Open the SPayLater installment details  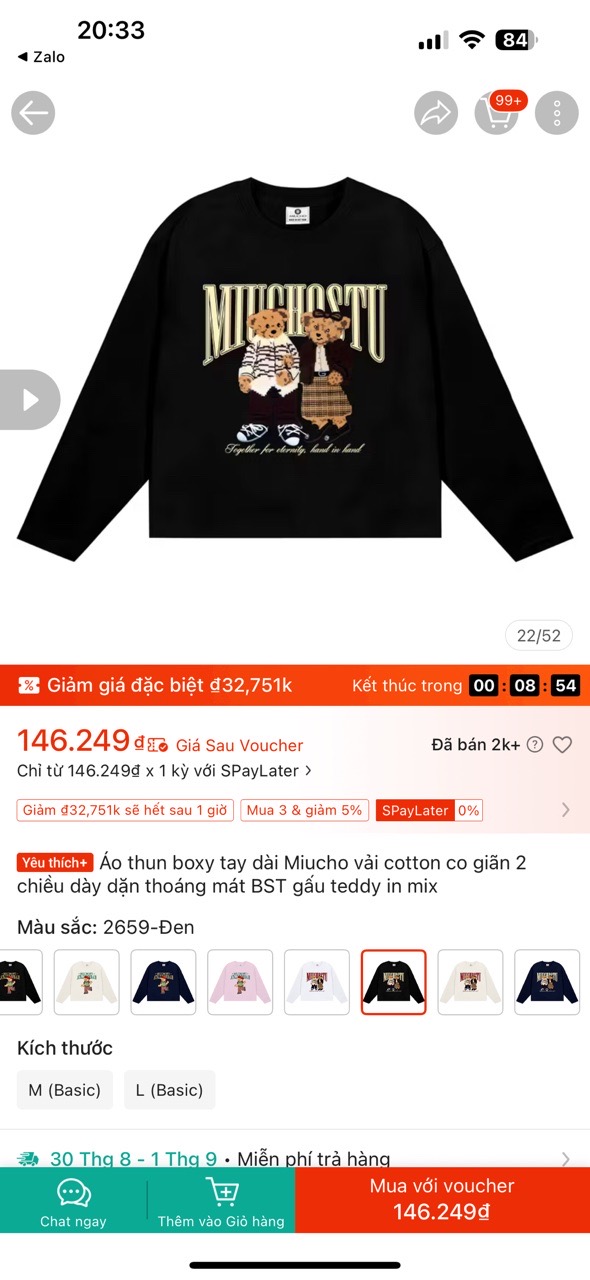[x=165, y=771]
